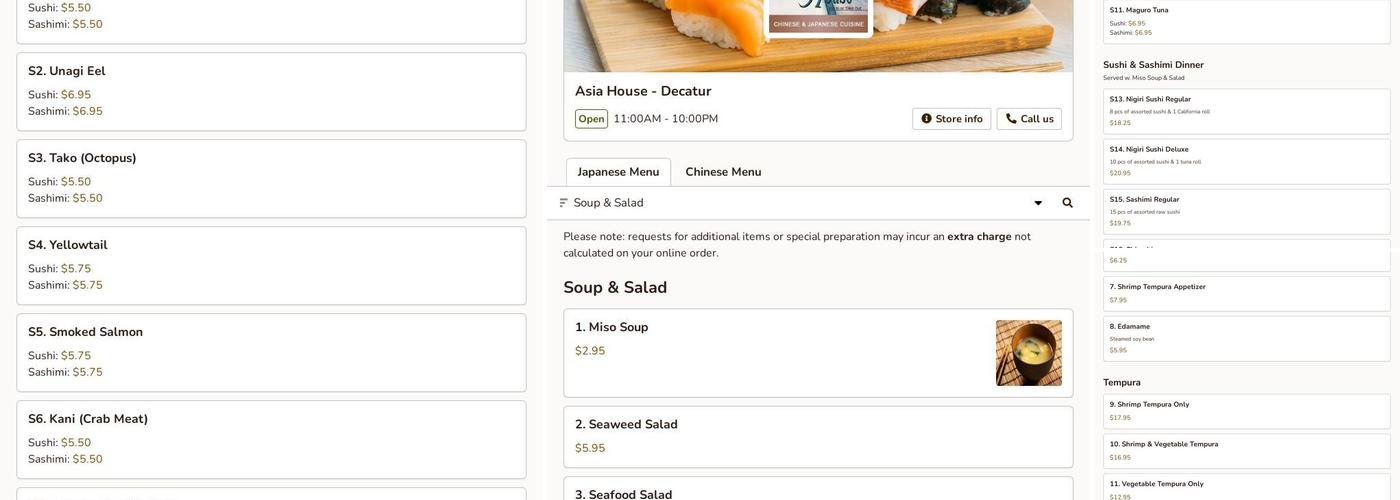Open S11. Maguro Tuna
The height and width of the screenshot is (500, 1400).
tap(1246, 22)
